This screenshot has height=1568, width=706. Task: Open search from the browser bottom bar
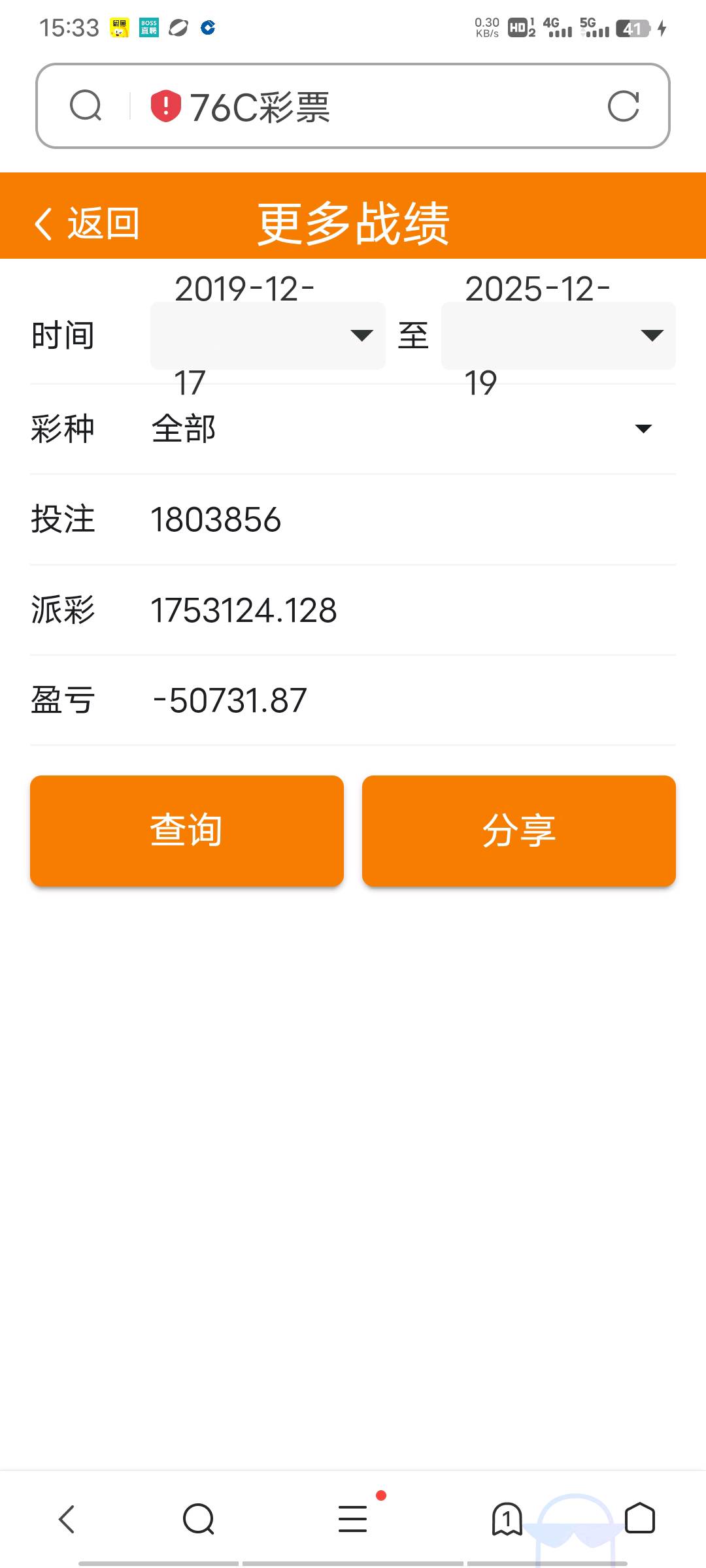pos(199,1518)
